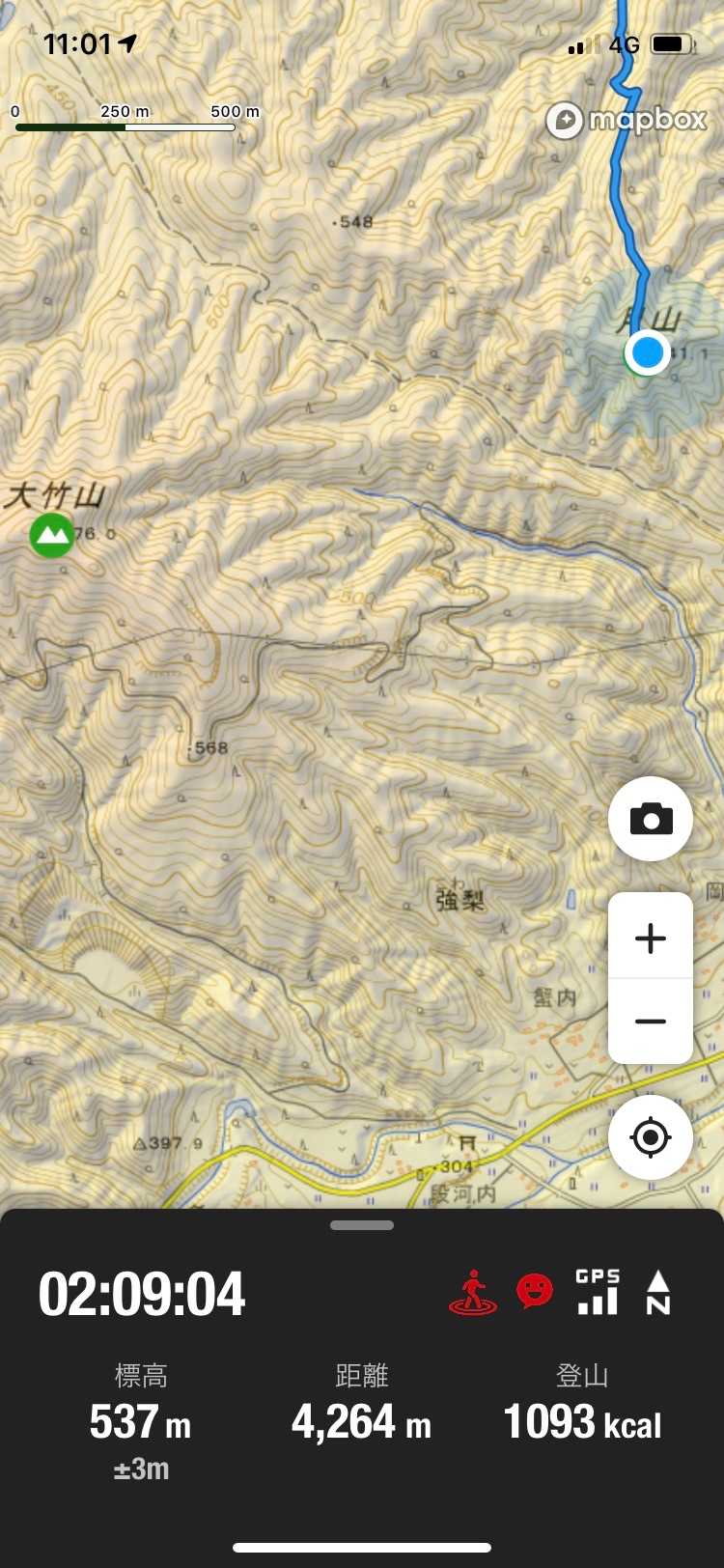Open the camera to take a photo
Image resolution: width=724 pixels, height=1568 pixels.
pyautogui.click(x=651, y=819)
